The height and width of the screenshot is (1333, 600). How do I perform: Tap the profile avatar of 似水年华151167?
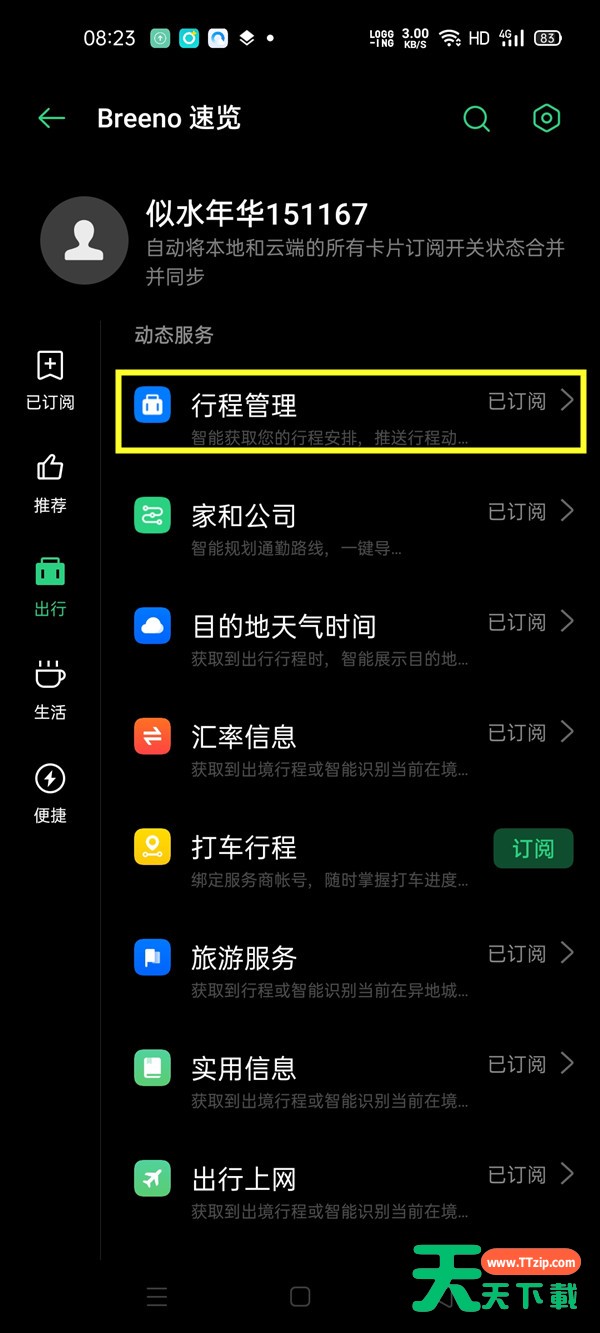(84, 240)
